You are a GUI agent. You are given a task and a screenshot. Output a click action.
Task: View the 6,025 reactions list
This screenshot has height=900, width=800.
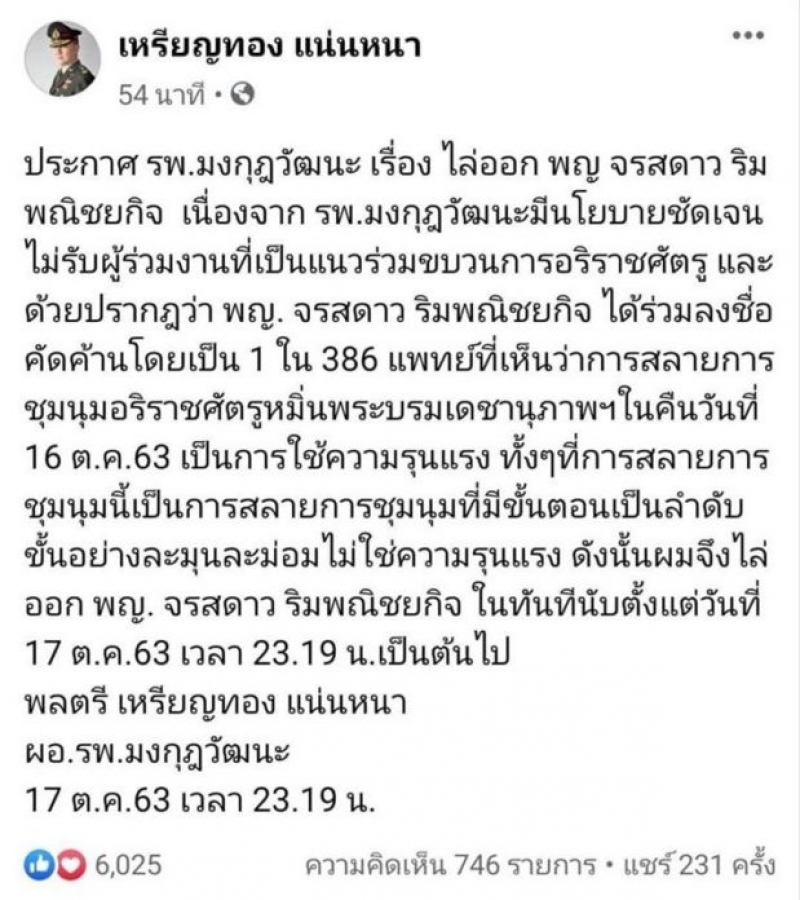(127, 864)
